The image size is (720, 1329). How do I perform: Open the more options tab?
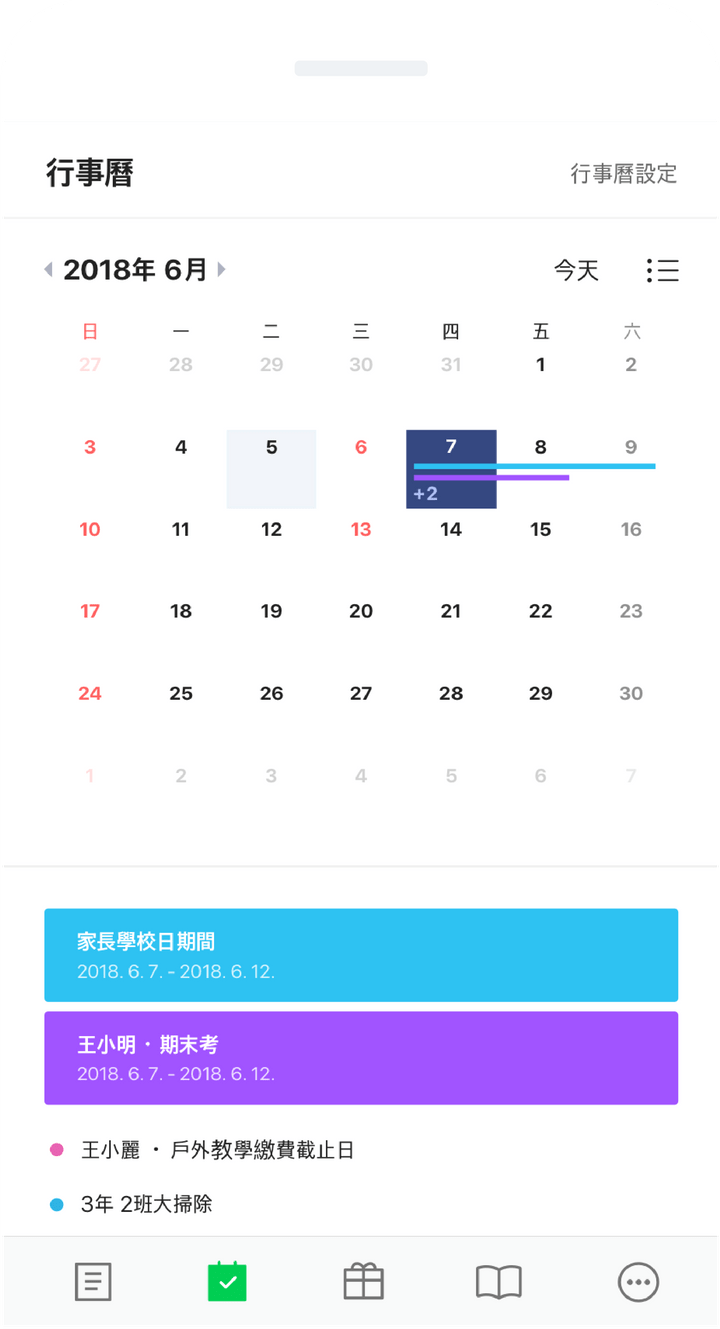tap(638, 1281)
